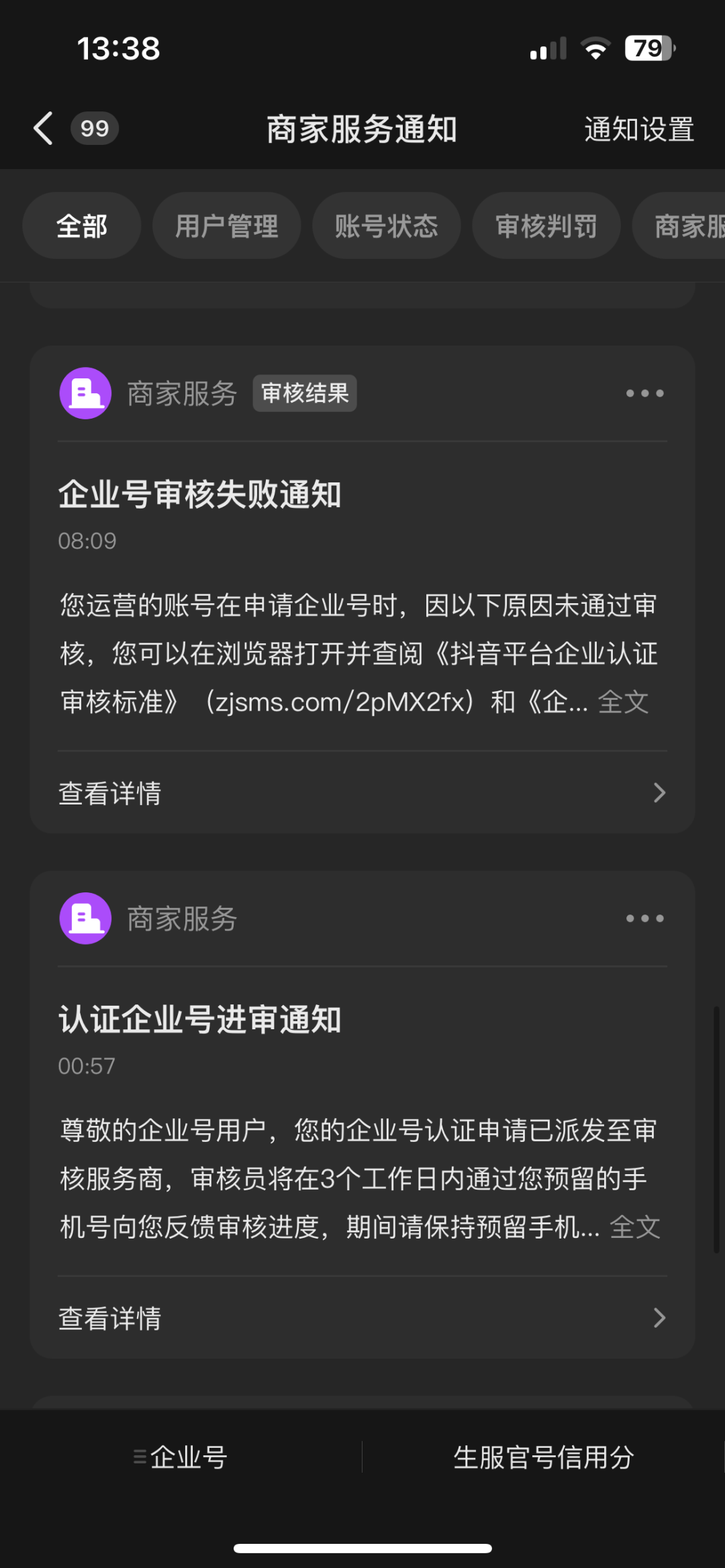This screenshot has width=725, height=1568.
Task: Select the 全部 filter chip
Action: pyautogui.click(x=82, y=226)
